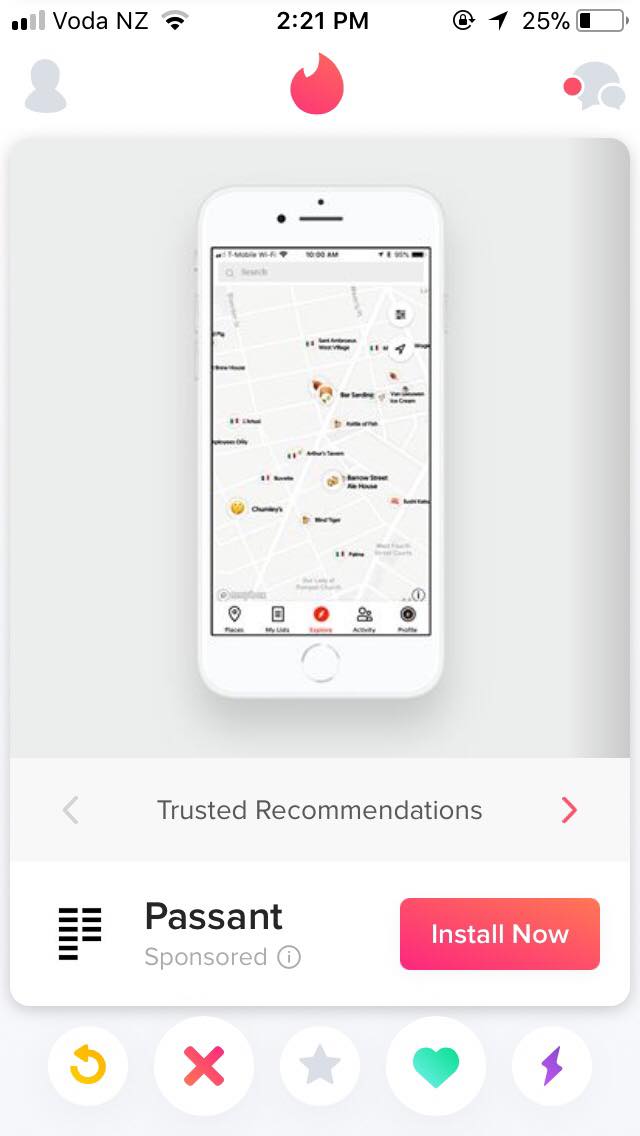Image resolution: width=640 pixels, height=1136 pixels.
Task: Like with the green heart
Action: click(435, 1066)
